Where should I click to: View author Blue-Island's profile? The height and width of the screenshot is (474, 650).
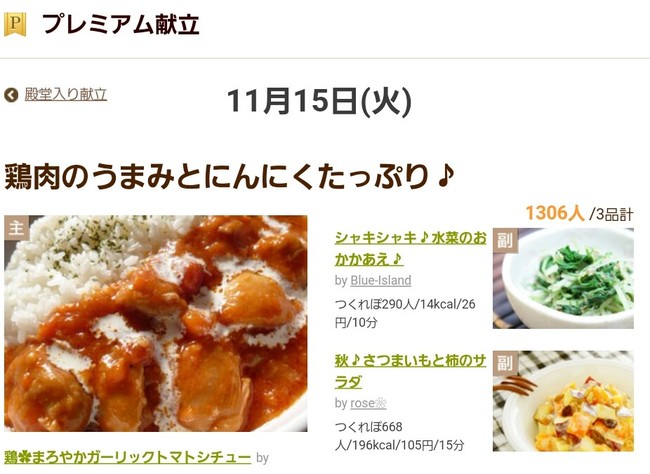380,280
